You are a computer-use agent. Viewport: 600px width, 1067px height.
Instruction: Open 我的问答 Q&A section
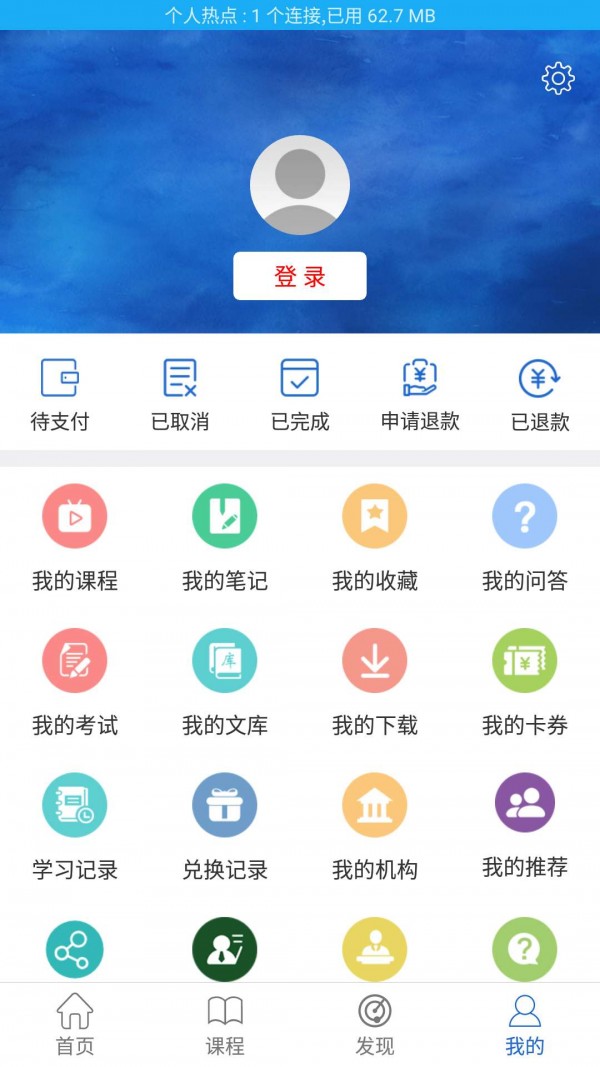tap(525, 537)
